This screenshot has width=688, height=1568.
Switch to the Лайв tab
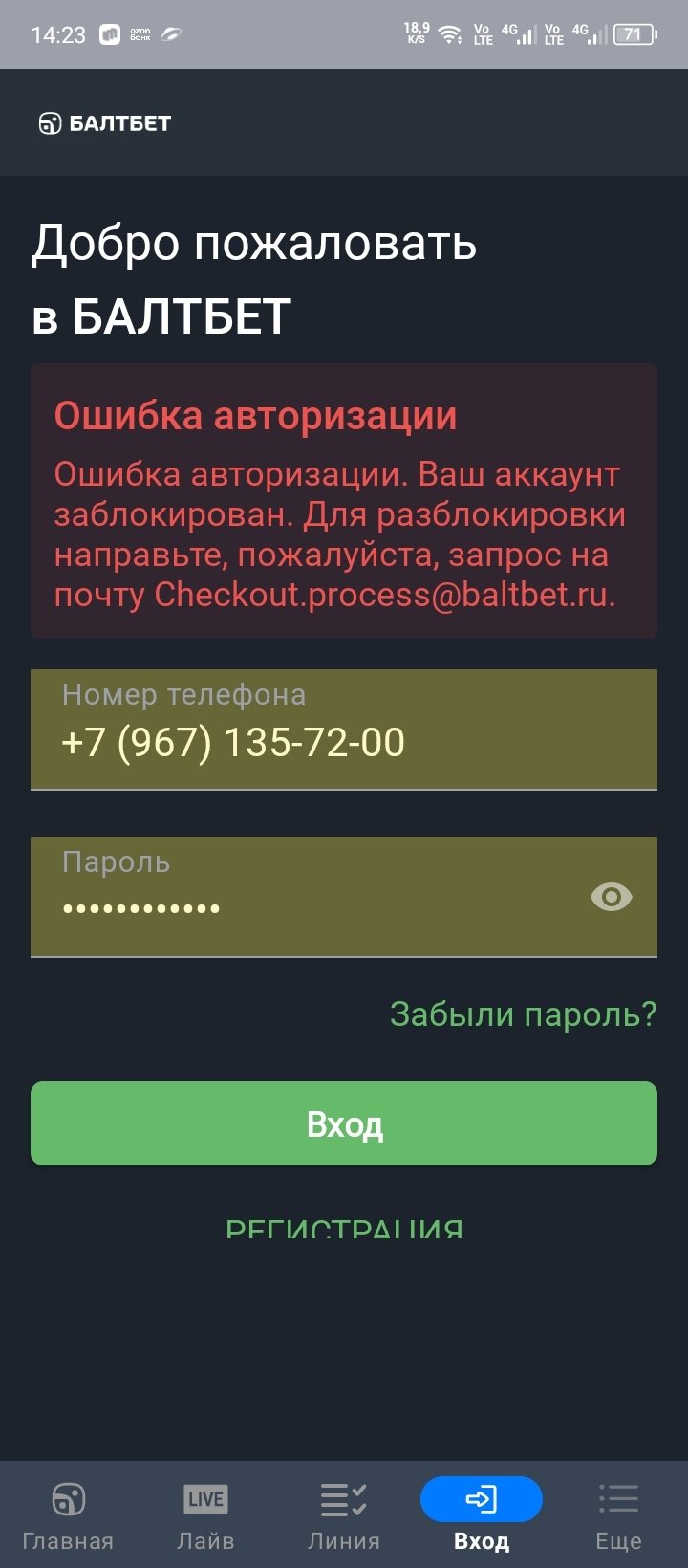pyautogui.click(x=205, y=1514)
